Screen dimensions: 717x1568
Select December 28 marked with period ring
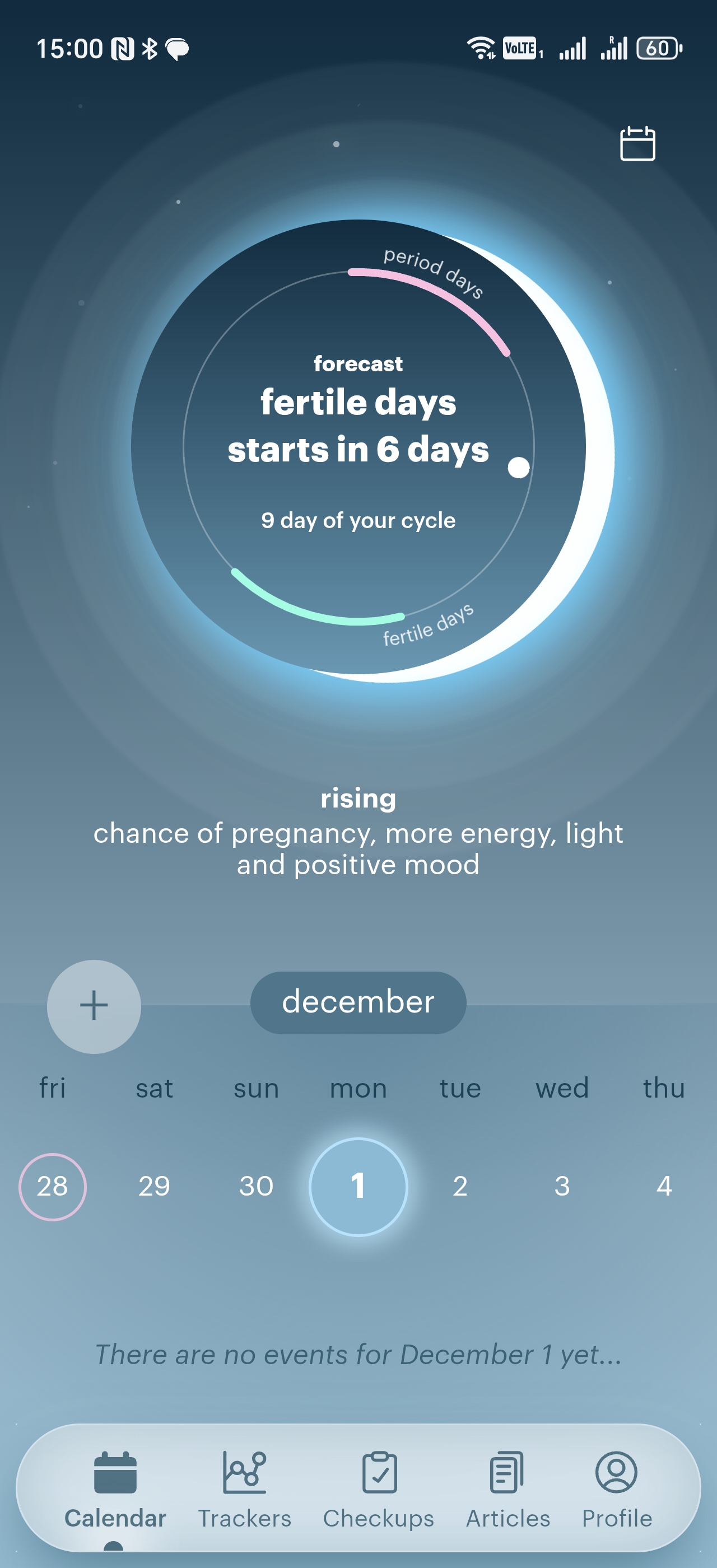(52, 1186)
